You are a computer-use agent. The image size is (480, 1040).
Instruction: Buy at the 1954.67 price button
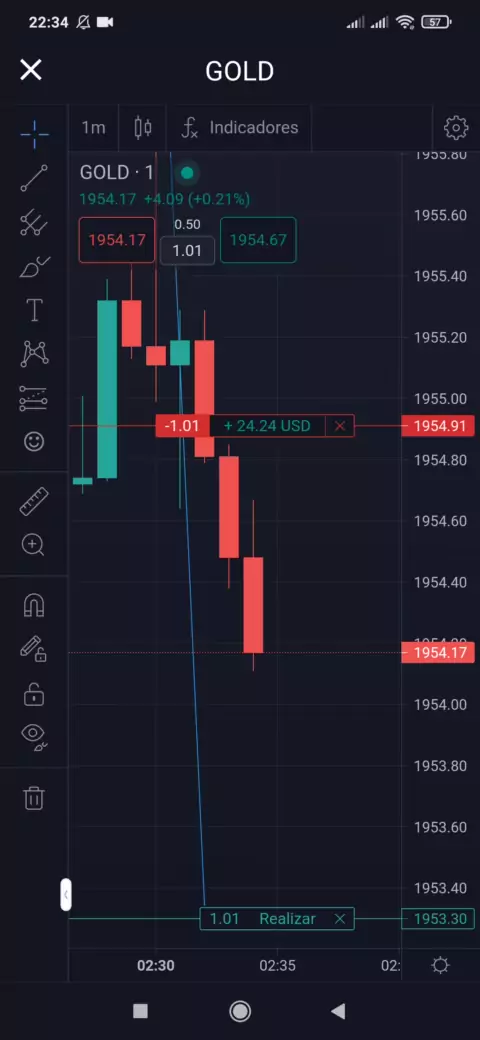(258, 240)
